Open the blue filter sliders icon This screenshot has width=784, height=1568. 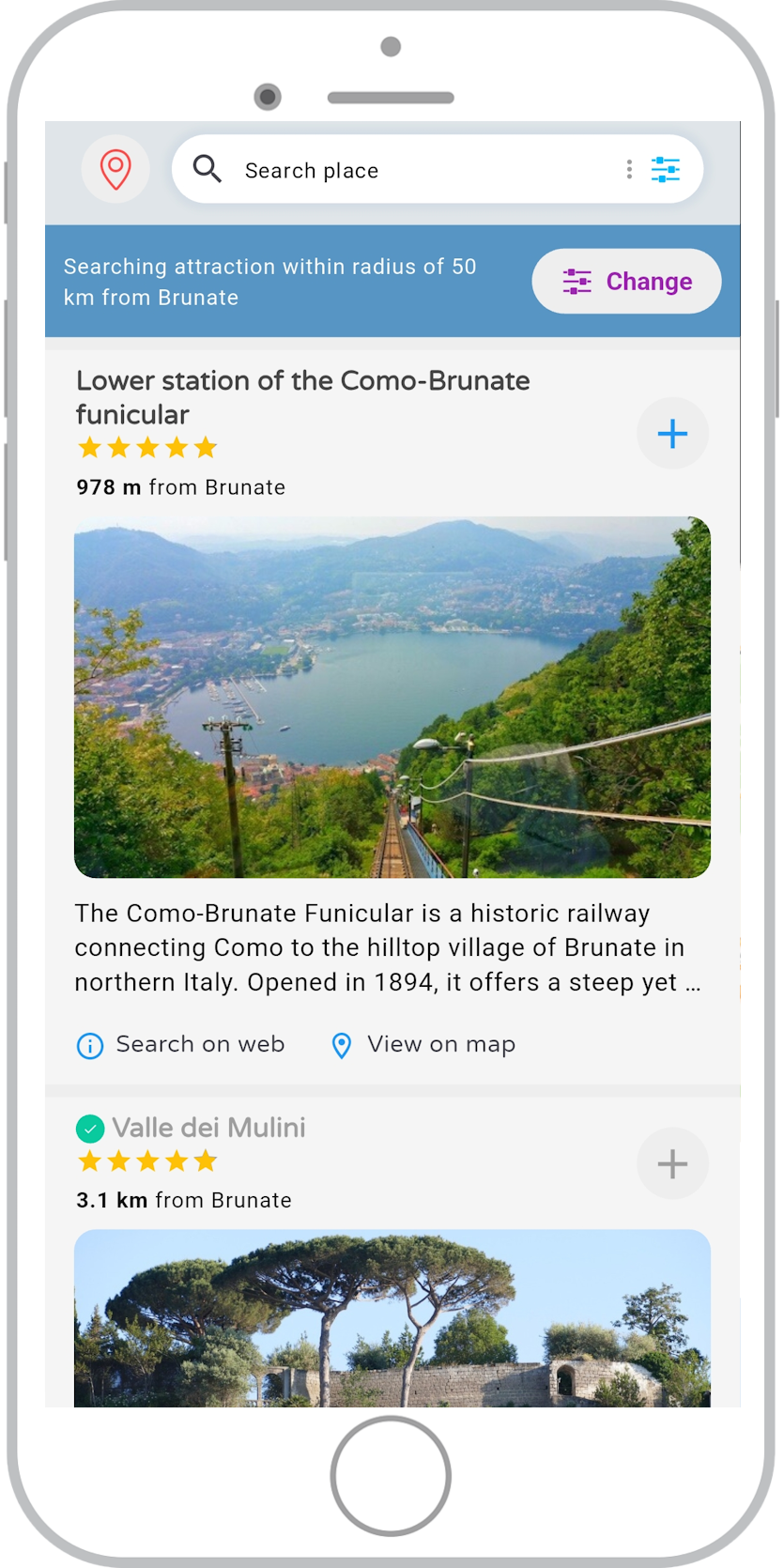(x=665, y=169)
